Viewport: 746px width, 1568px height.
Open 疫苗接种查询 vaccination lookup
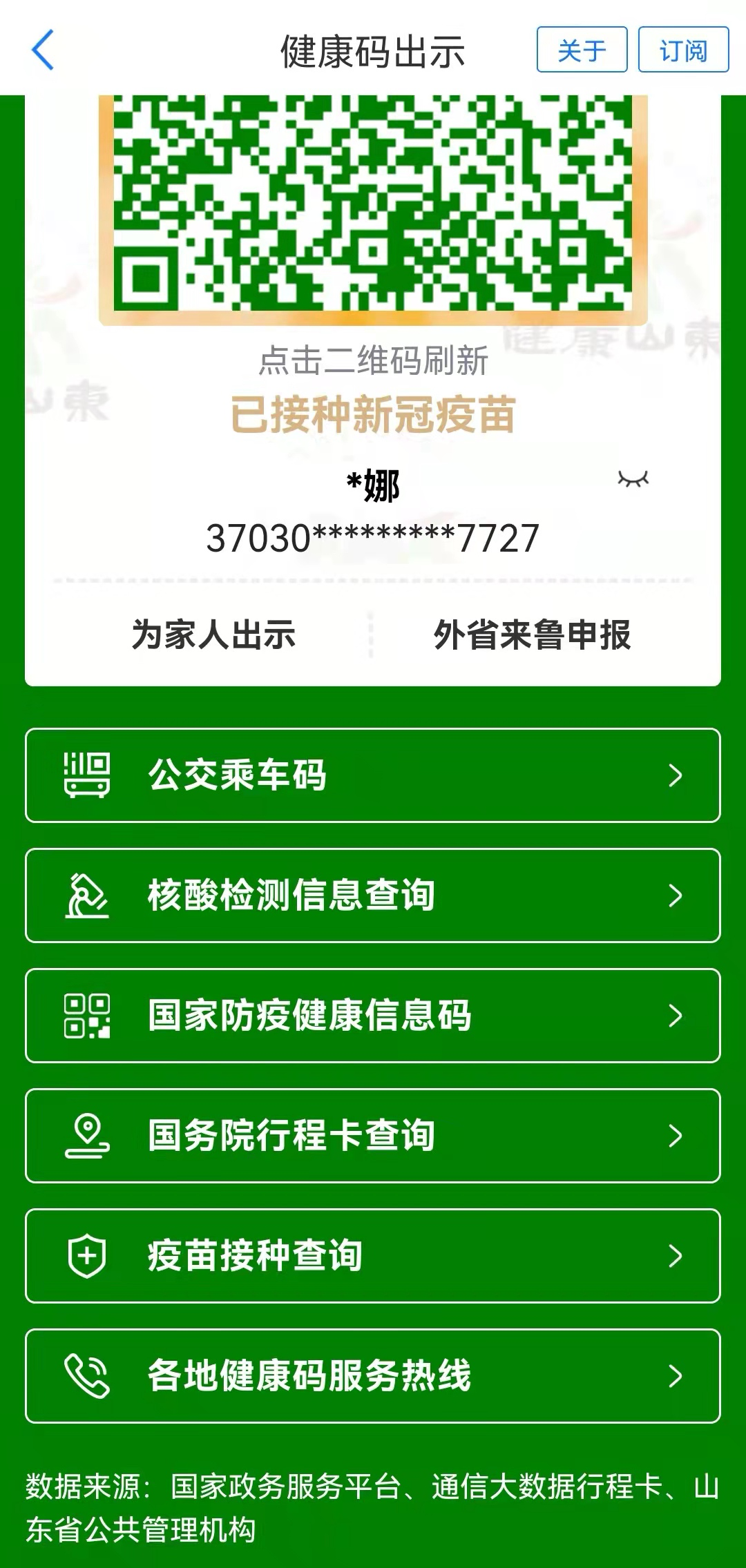pos(373,1256)
